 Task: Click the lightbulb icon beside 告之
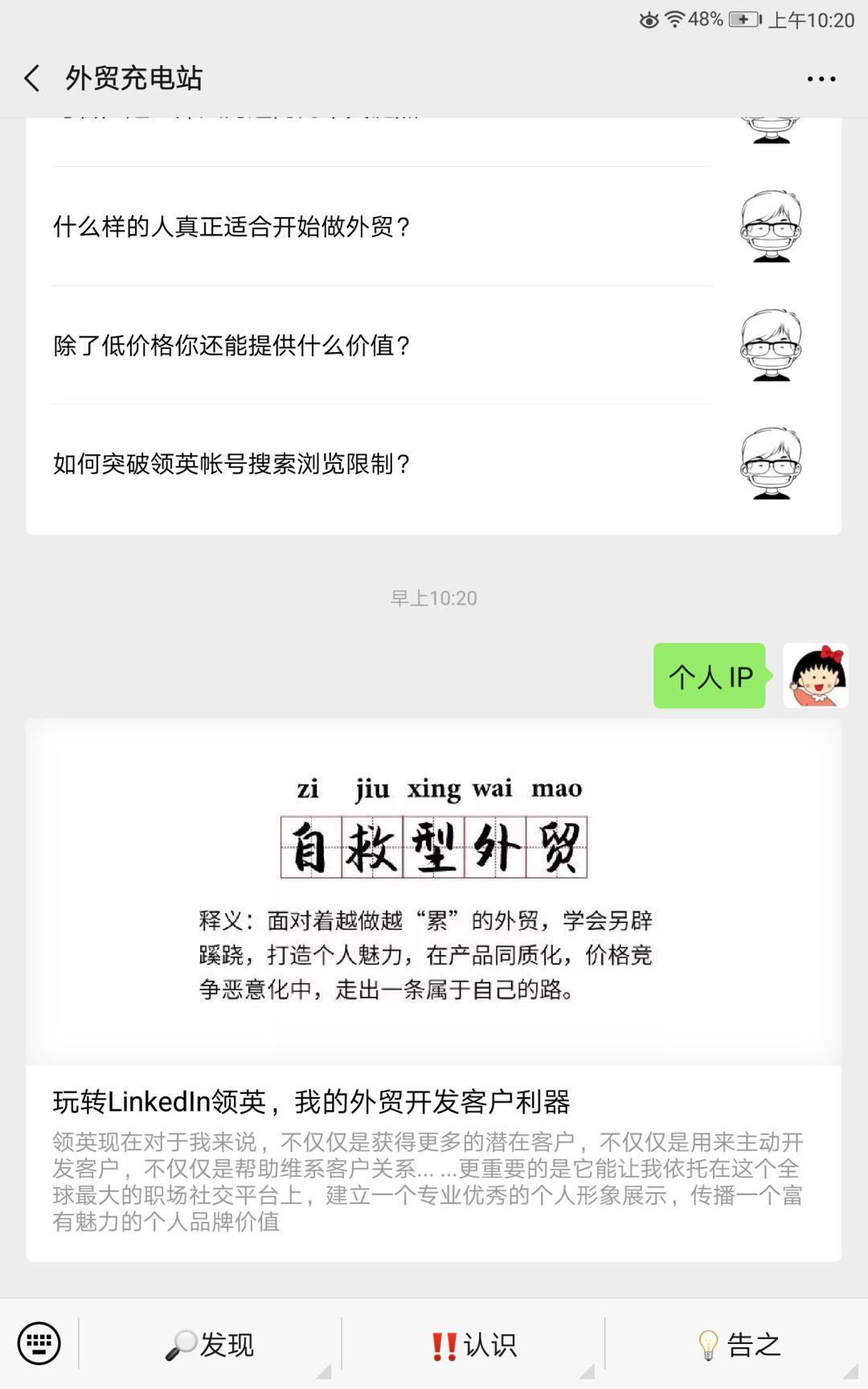pos(708,1342)
